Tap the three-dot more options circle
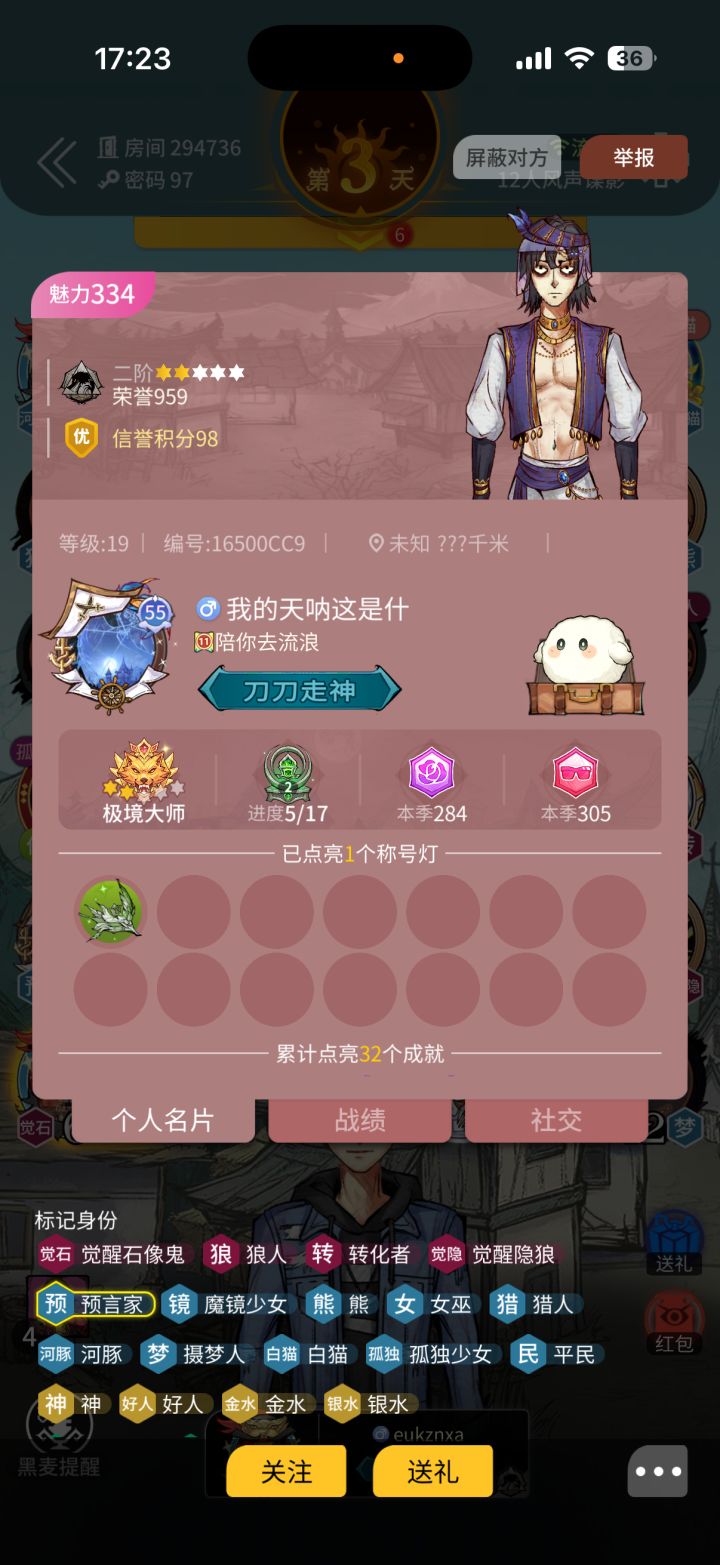 click(x=657, y=1470)
